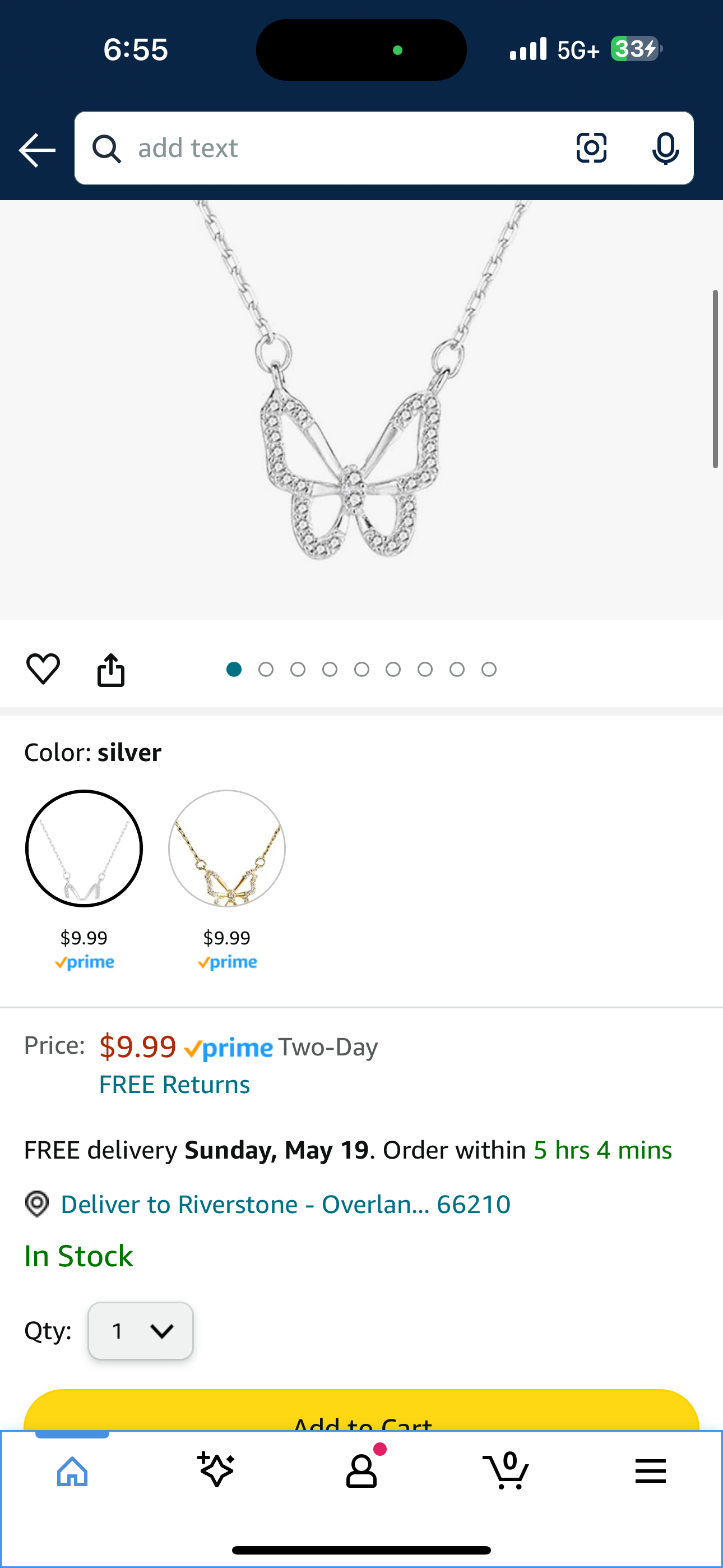The height and width of the screenshot is (1568, 723).
Task: Open camera lens search
Action: 591,148
